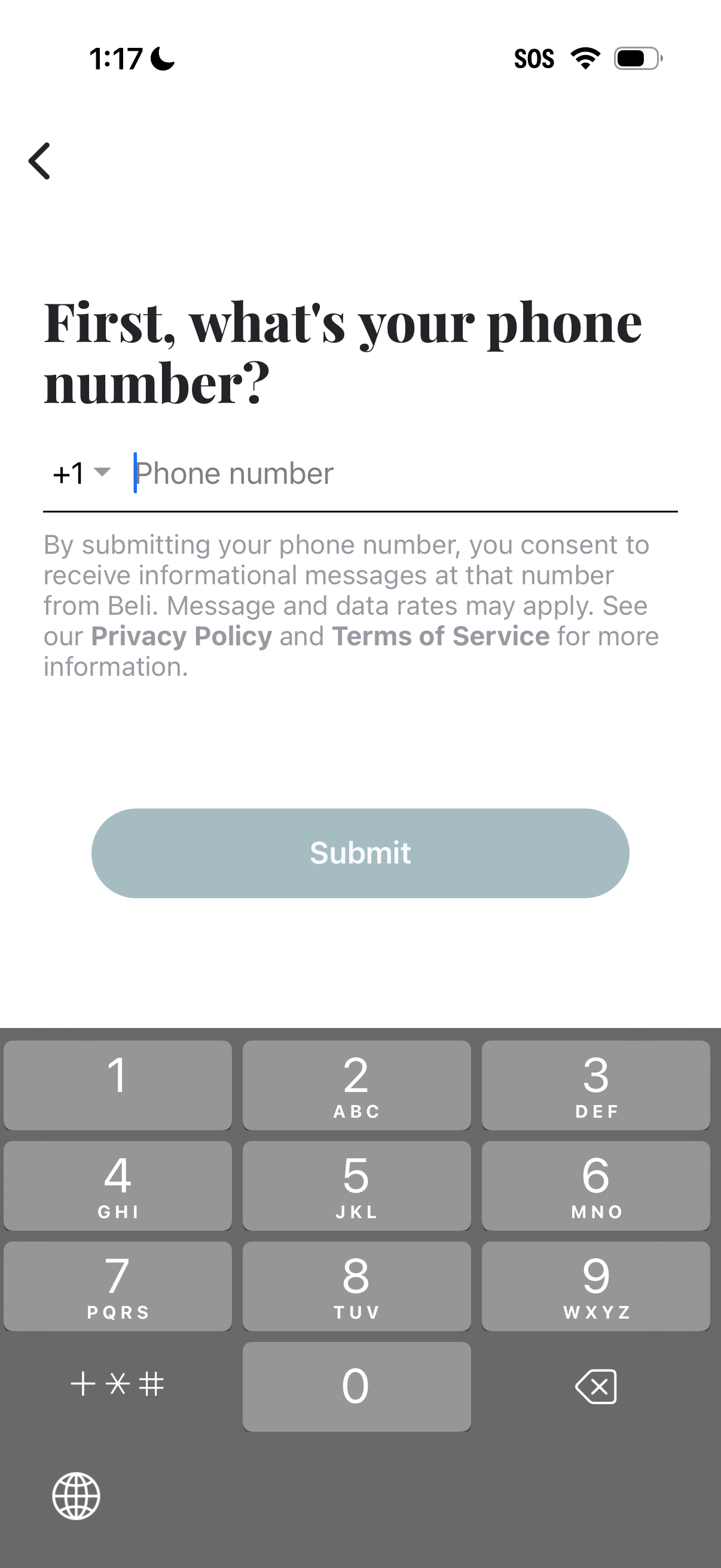Tap the dropdown arrow beside +1

[x=102, y=474]
